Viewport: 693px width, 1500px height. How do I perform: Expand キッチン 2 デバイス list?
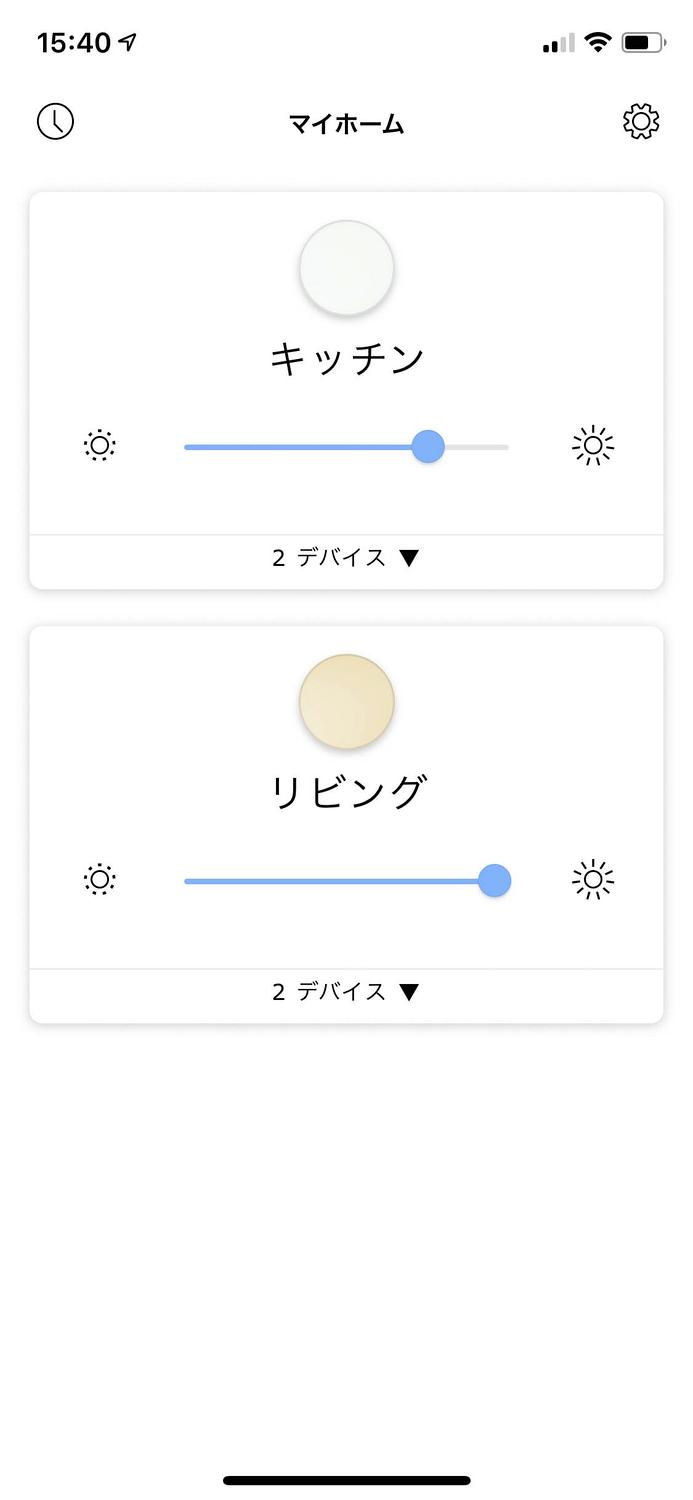click(346, 558)
